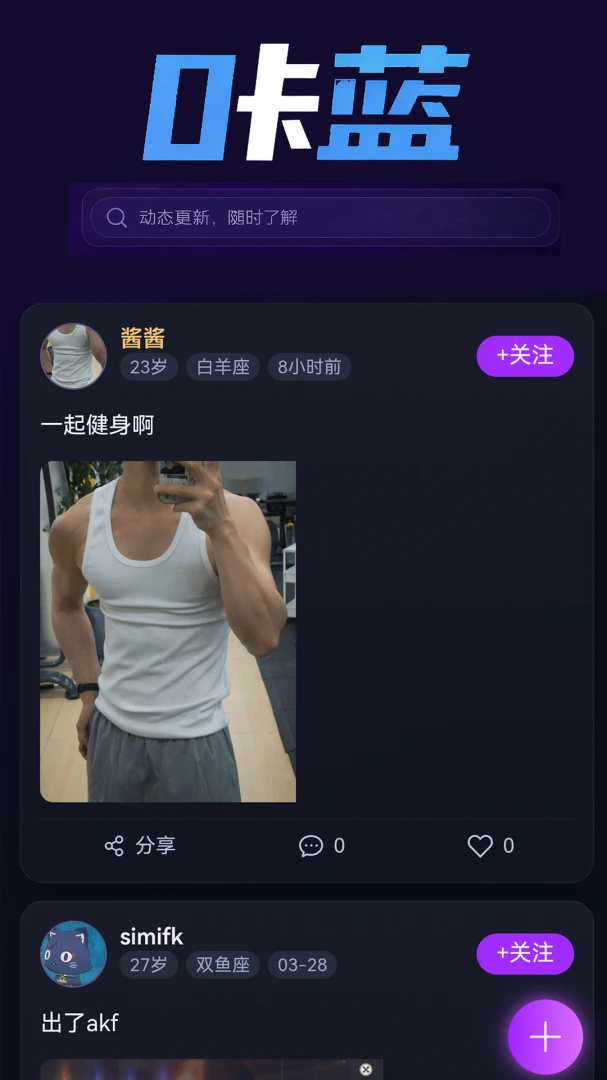Dismiss the banner in simifk's post

(366, 1069)
